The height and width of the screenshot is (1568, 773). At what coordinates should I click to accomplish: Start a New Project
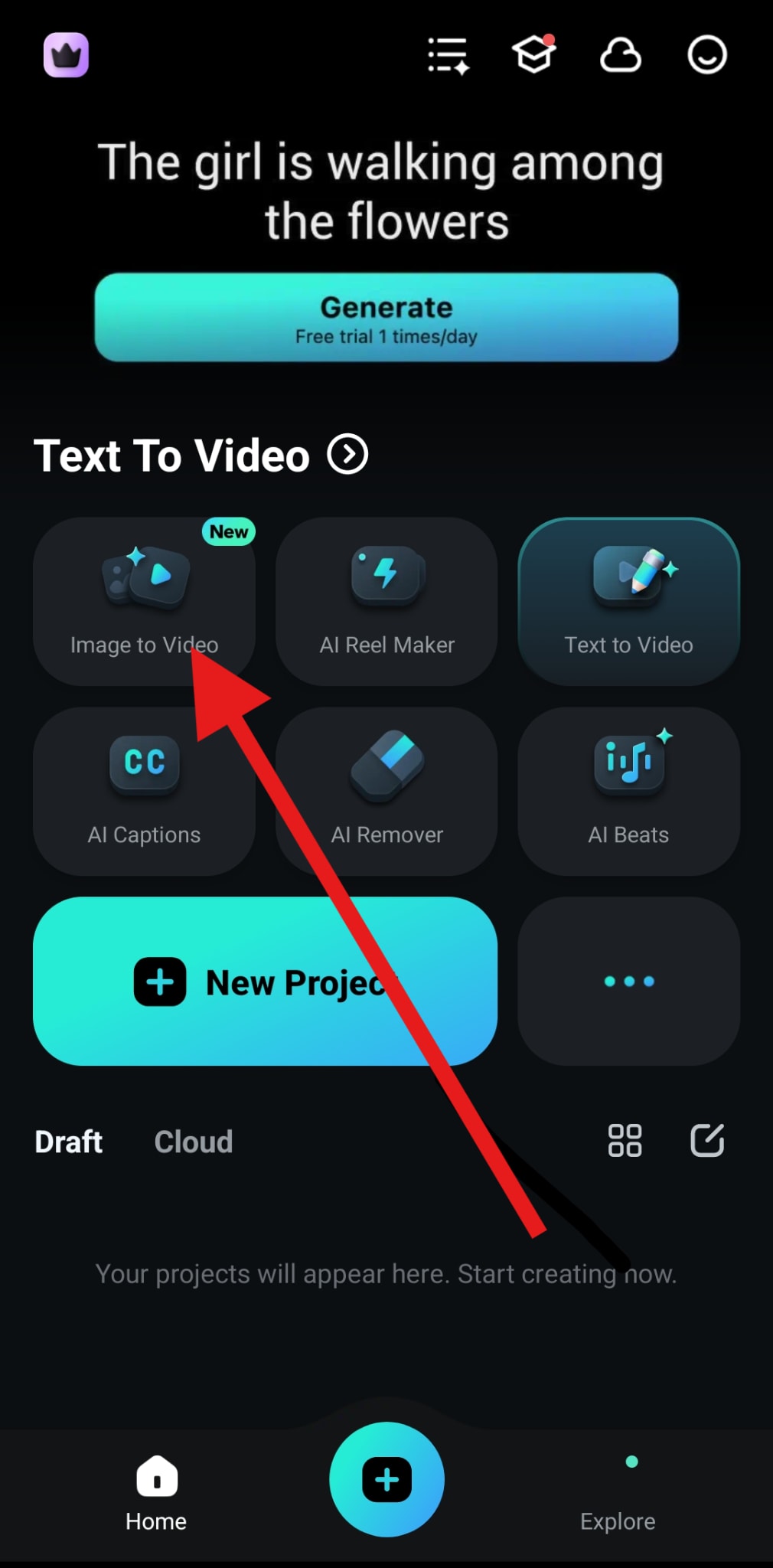(265, 982)
